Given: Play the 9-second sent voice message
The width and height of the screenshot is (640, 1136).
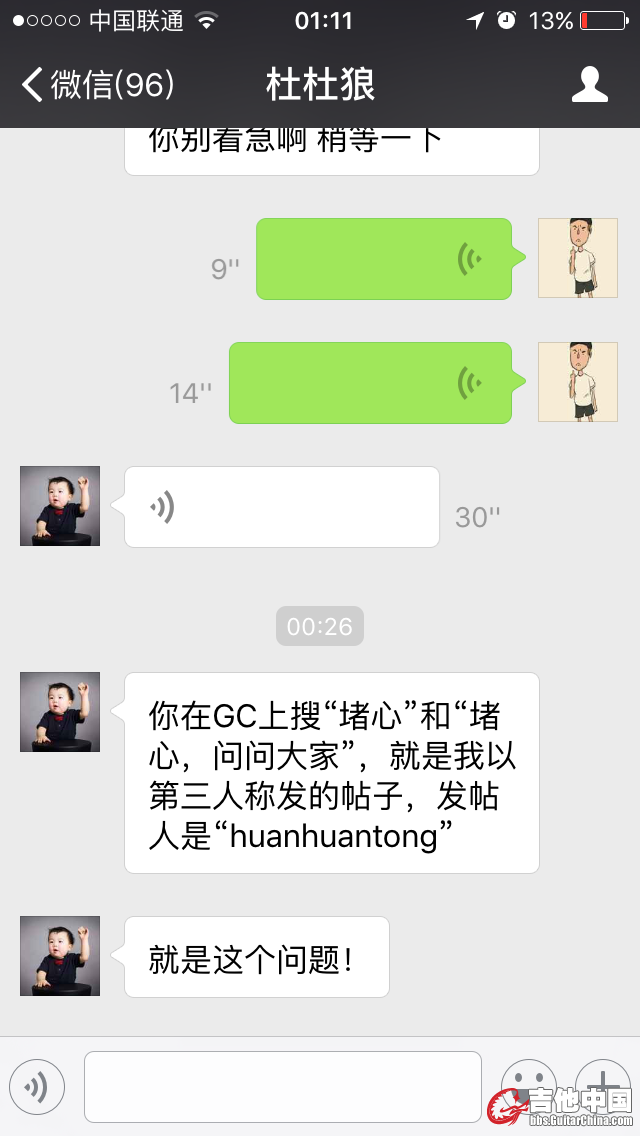Looking at the screenshot, I should point(384,259).
